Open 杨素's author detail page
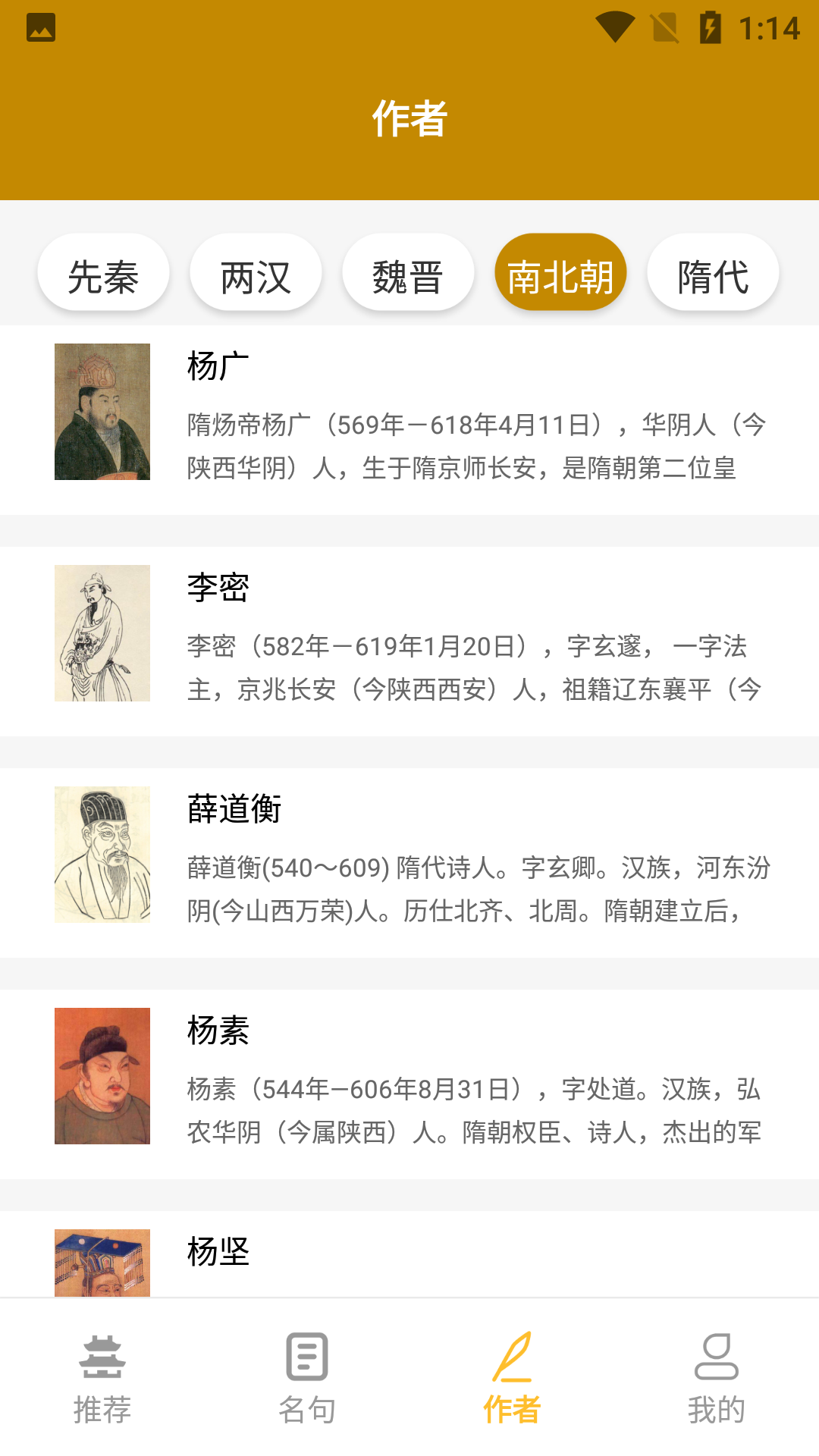The width and height of the screenshot is (819, 1456). pos(409,1077)
